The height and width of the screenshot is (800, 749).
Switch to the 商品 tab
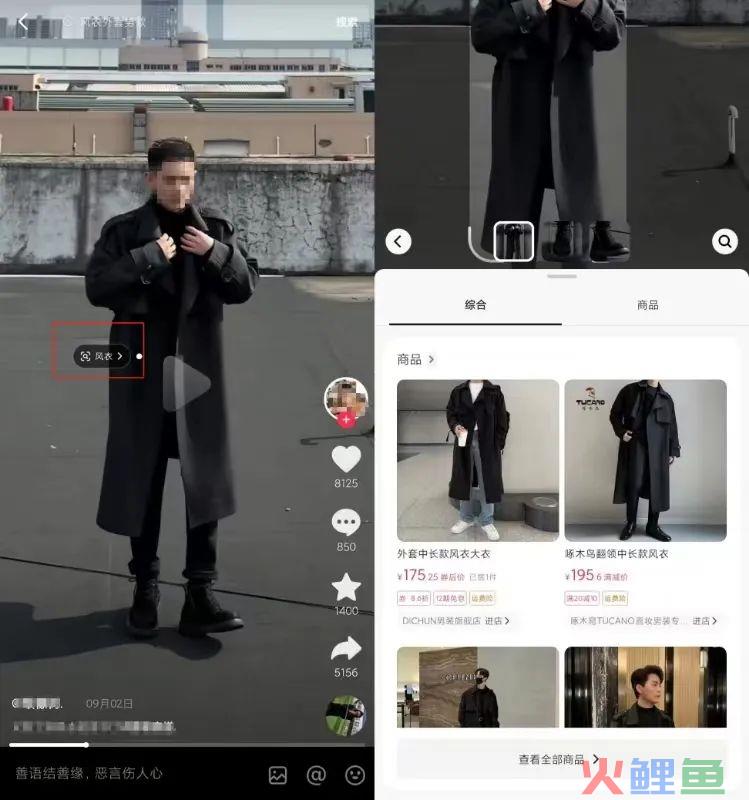coord(648,305)
